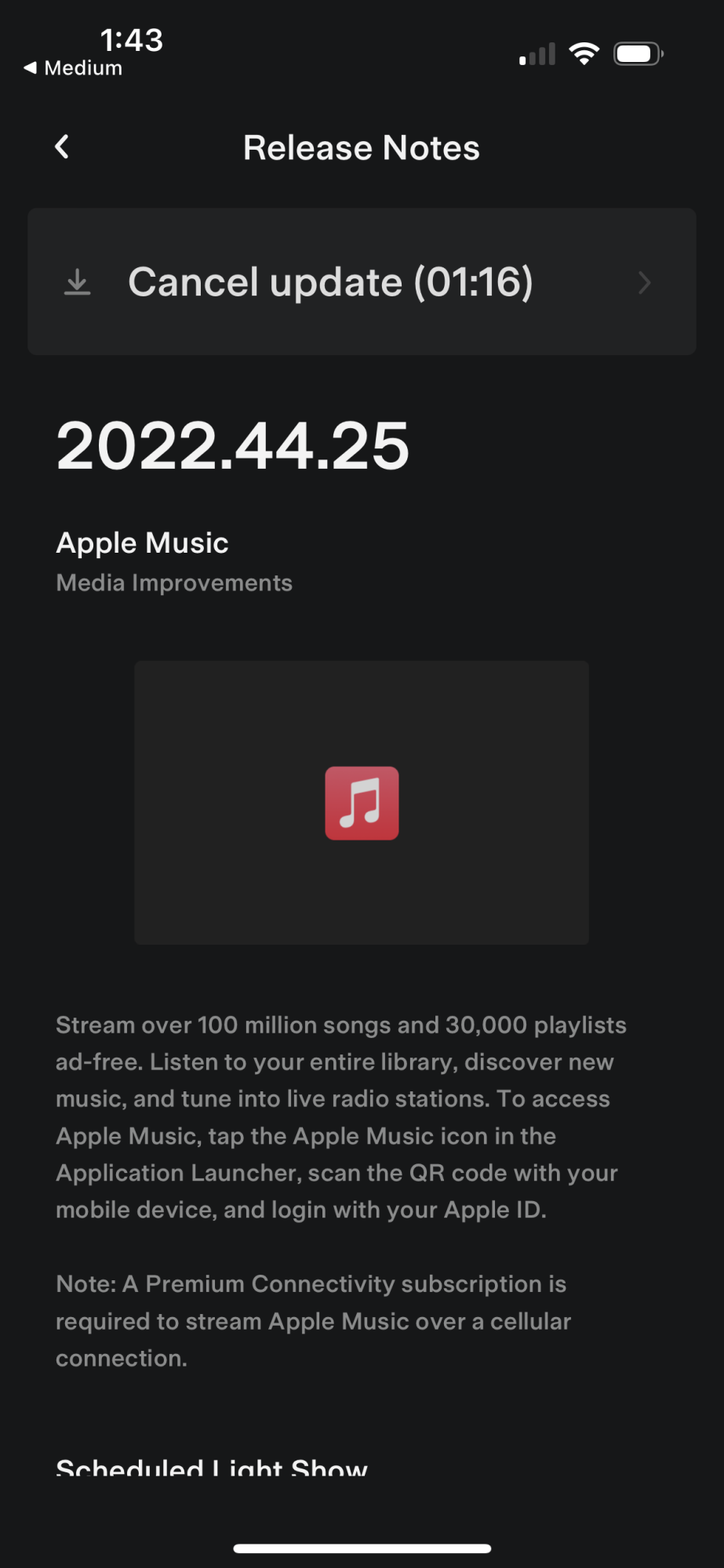Tap the Apple Music section heading
This screenshot has height=1568, width=724.
(x=141, y=542)
